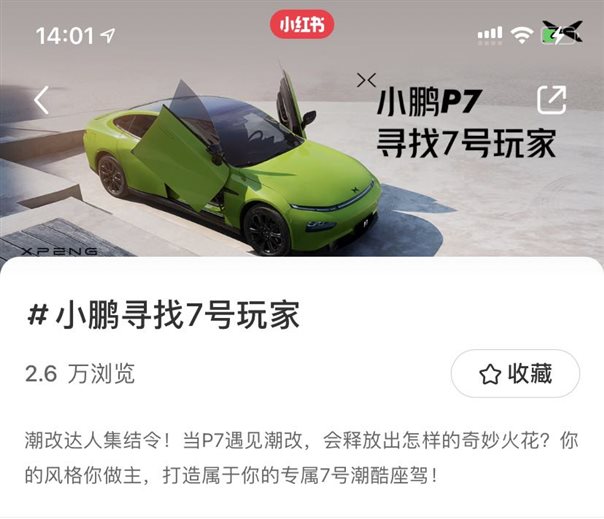The height and width of the screenshot is (519, 604).
Task: Share this topic page
Action: click(x=551, y=99)
